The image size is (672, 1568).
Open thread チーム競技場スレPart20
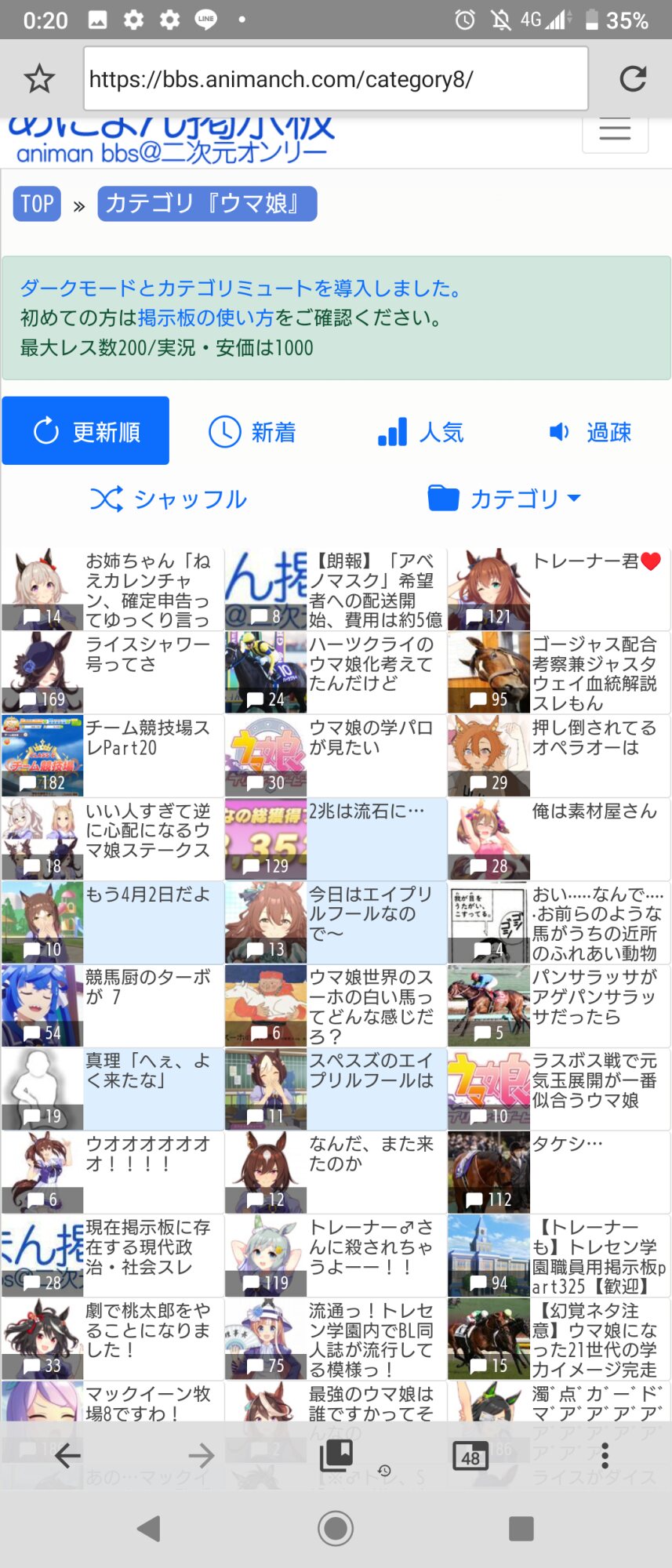(x=147, y=738)
